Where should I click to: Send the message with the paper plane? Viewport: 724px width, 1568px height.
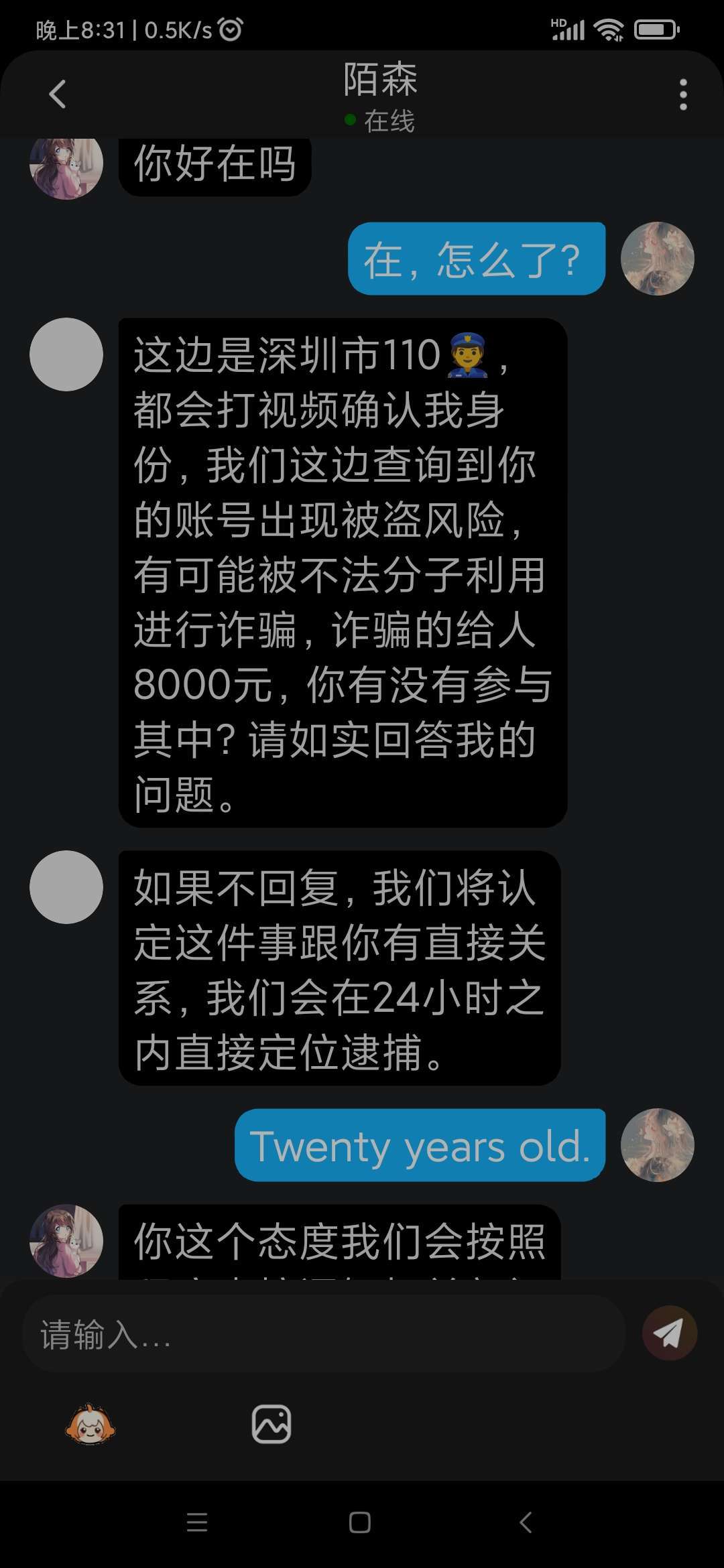(669, 1333)
